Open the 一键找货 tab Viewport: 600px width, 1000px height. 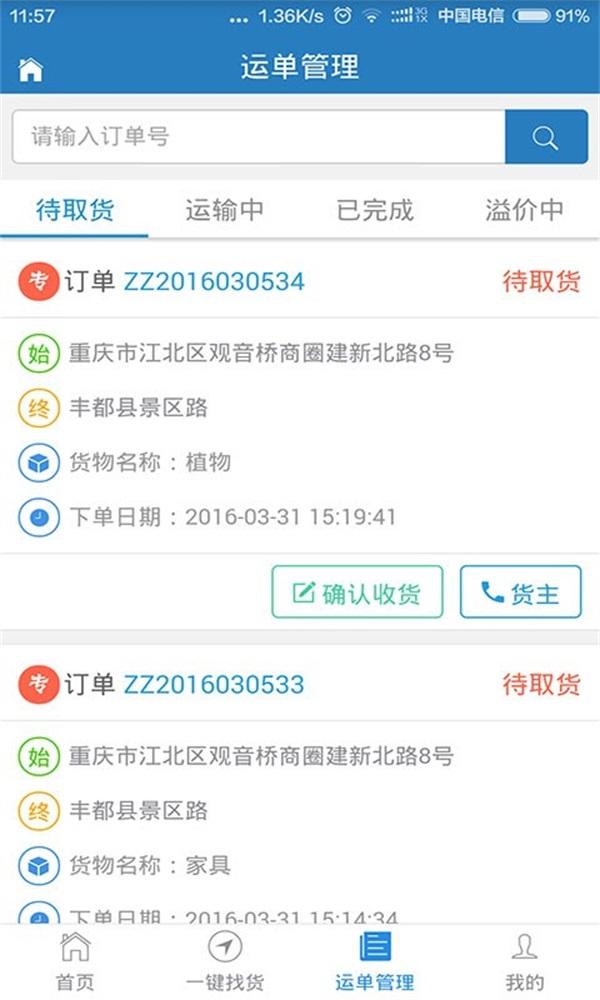pyautogui.click(x=225, y=962)
